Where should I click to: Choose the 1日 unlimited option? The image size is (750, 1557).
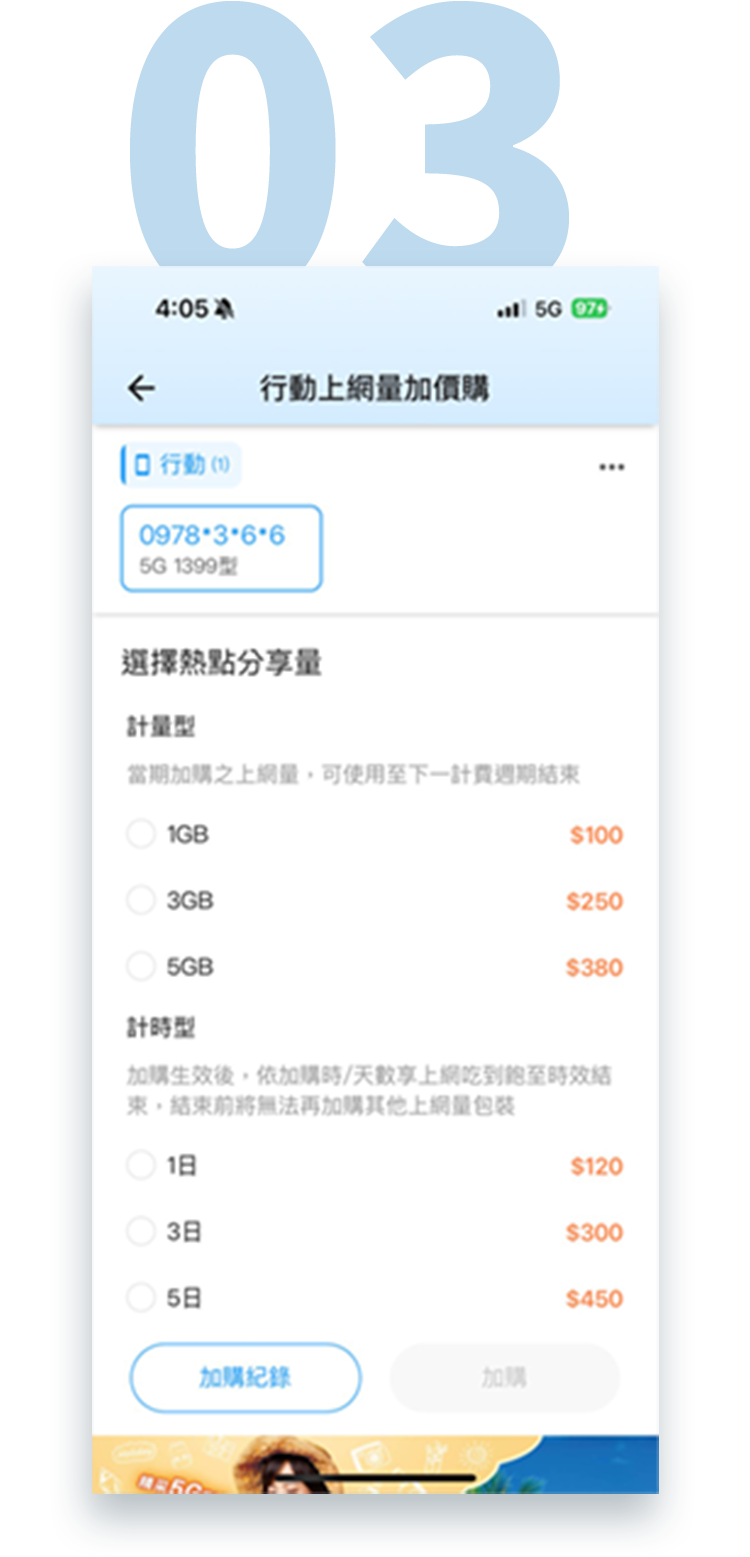141,1165
